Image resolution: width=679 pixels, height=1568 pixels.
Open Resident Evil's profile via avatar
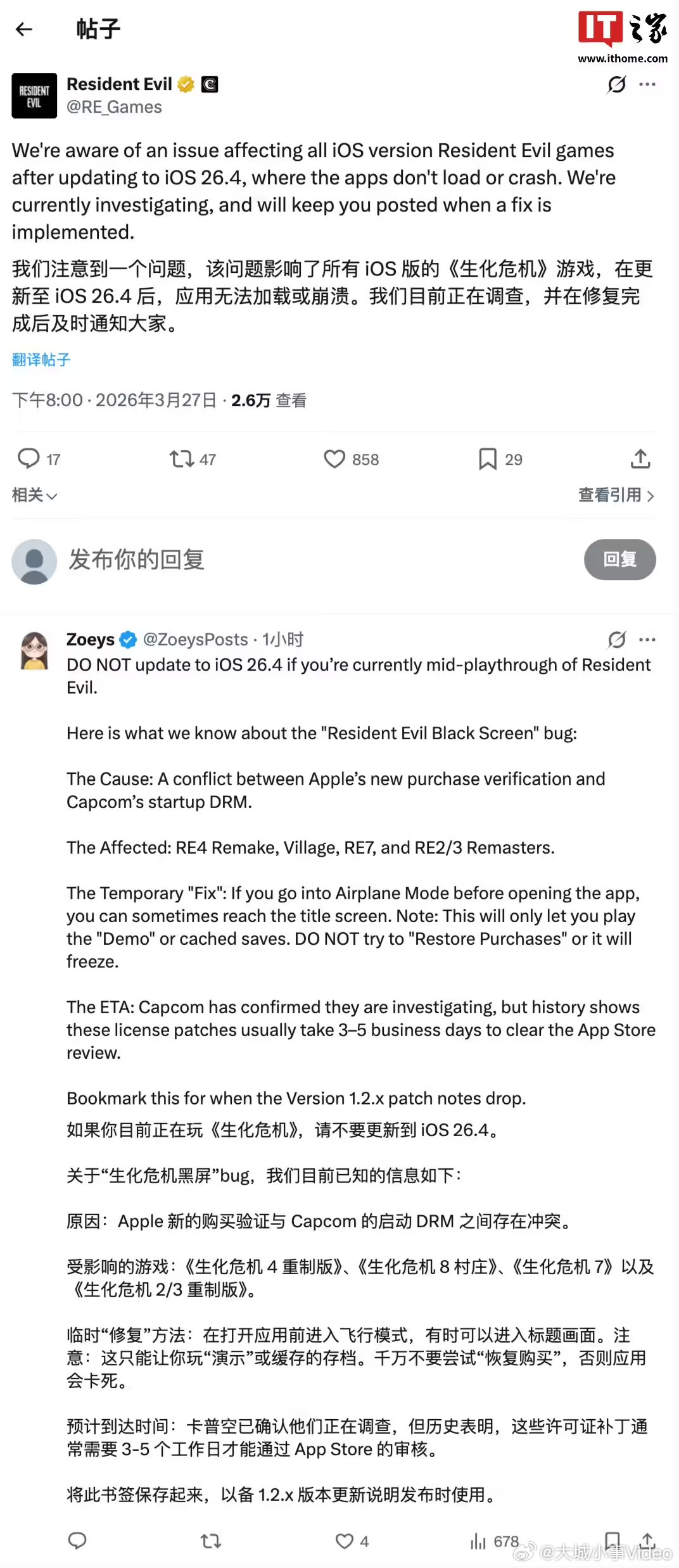click(34, 96)
